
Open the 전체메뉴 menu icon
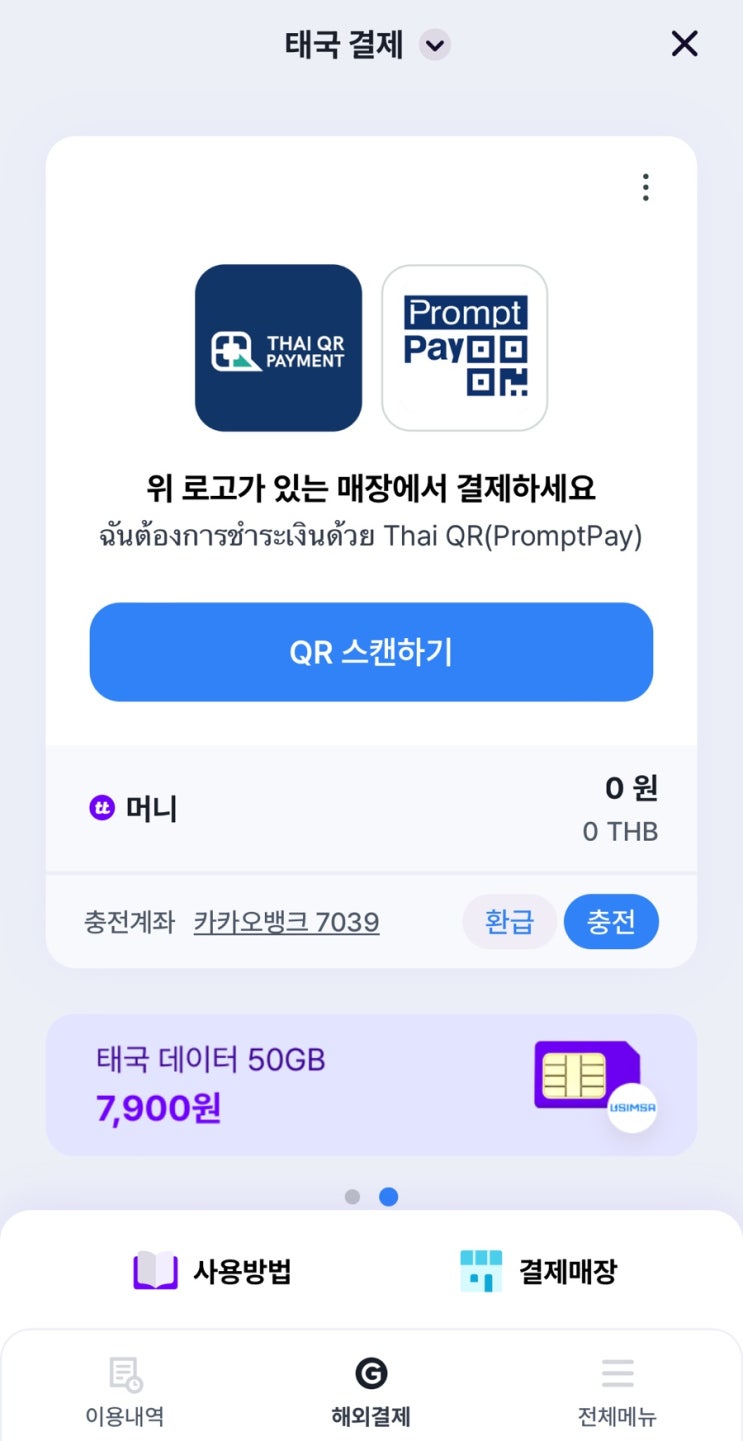pos(617,1374)
